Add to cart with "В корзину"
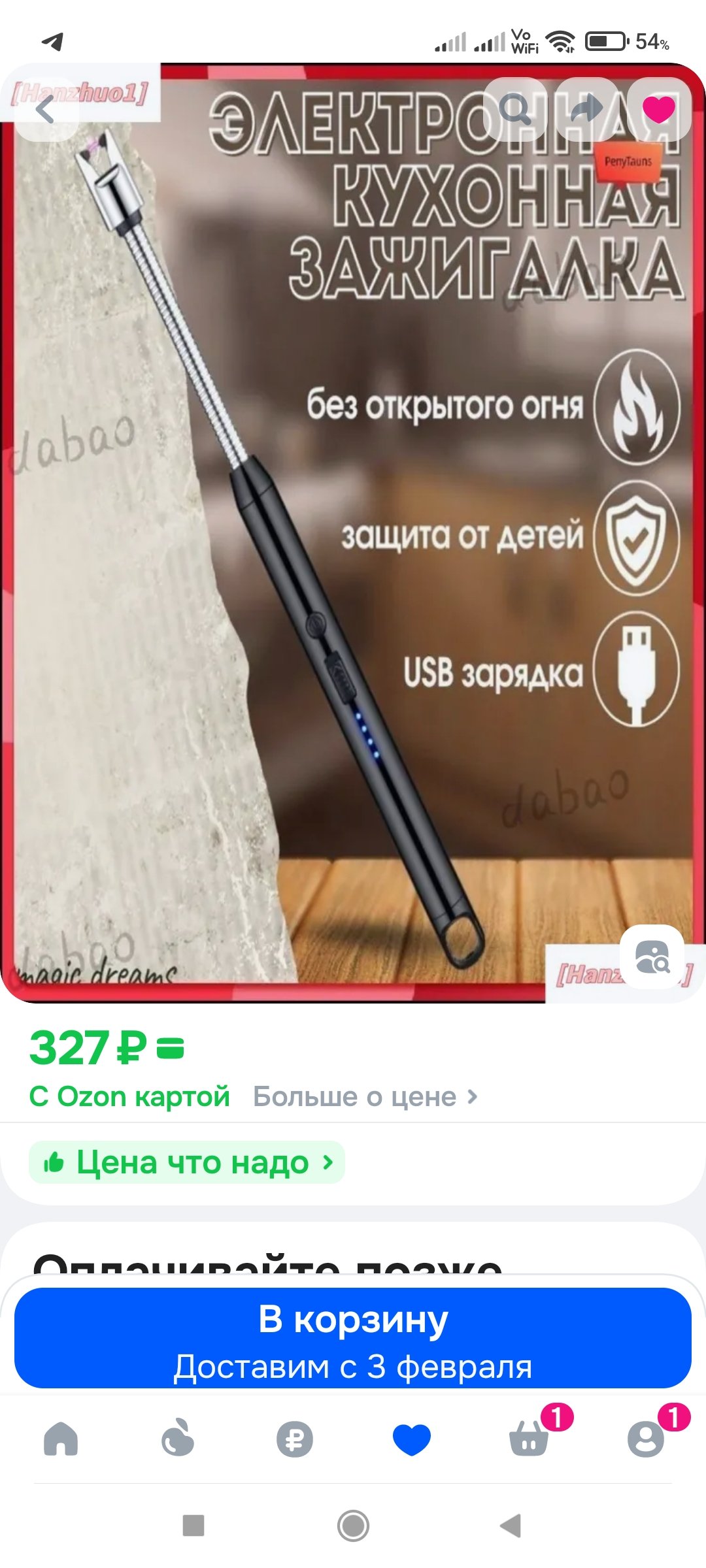The width and height of the screenshot is (706, 1568). click(353, 1337)
